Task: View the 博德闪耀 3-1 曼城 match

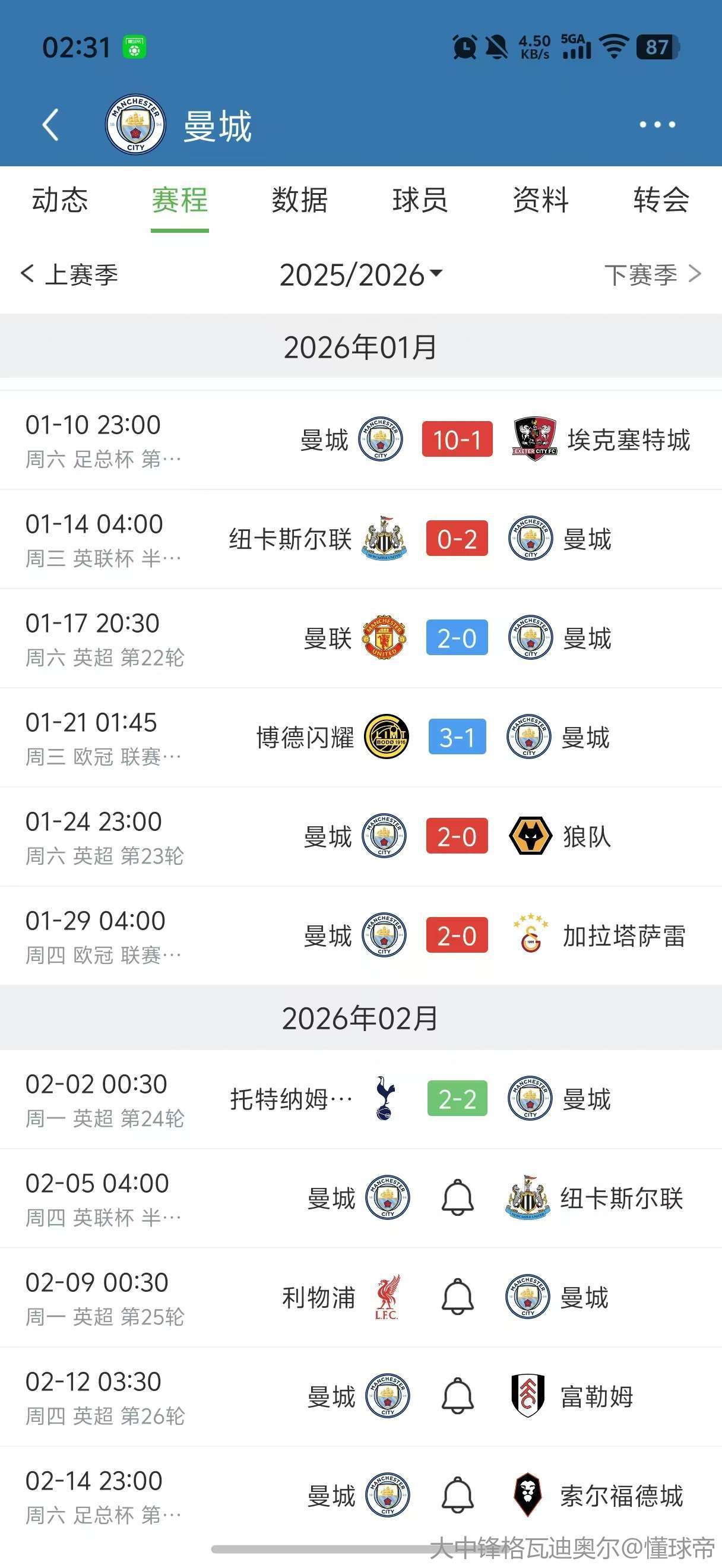Action: pos(457,737)
